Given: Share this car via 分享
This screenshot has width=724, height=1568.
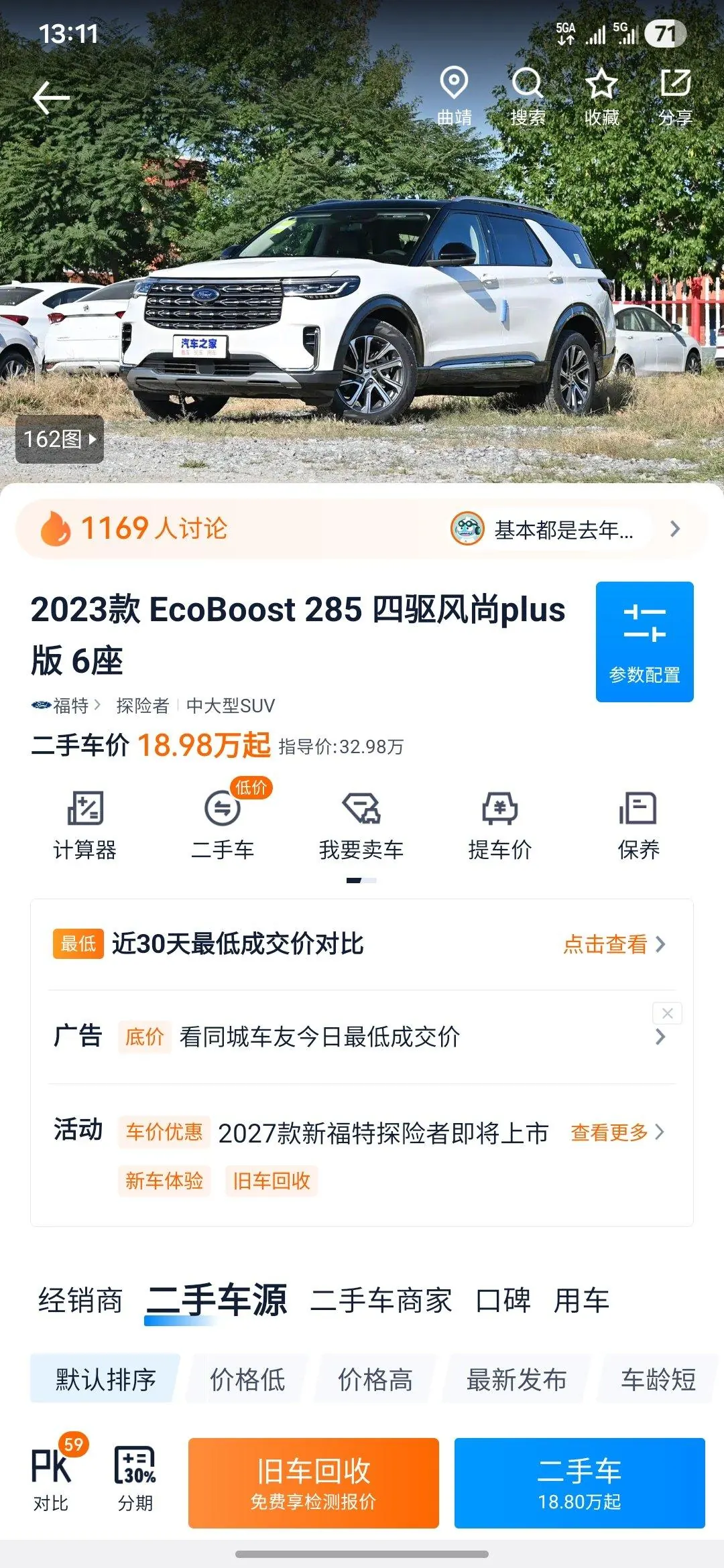Looking at the screenshot, I should click(x=675, y=98).
